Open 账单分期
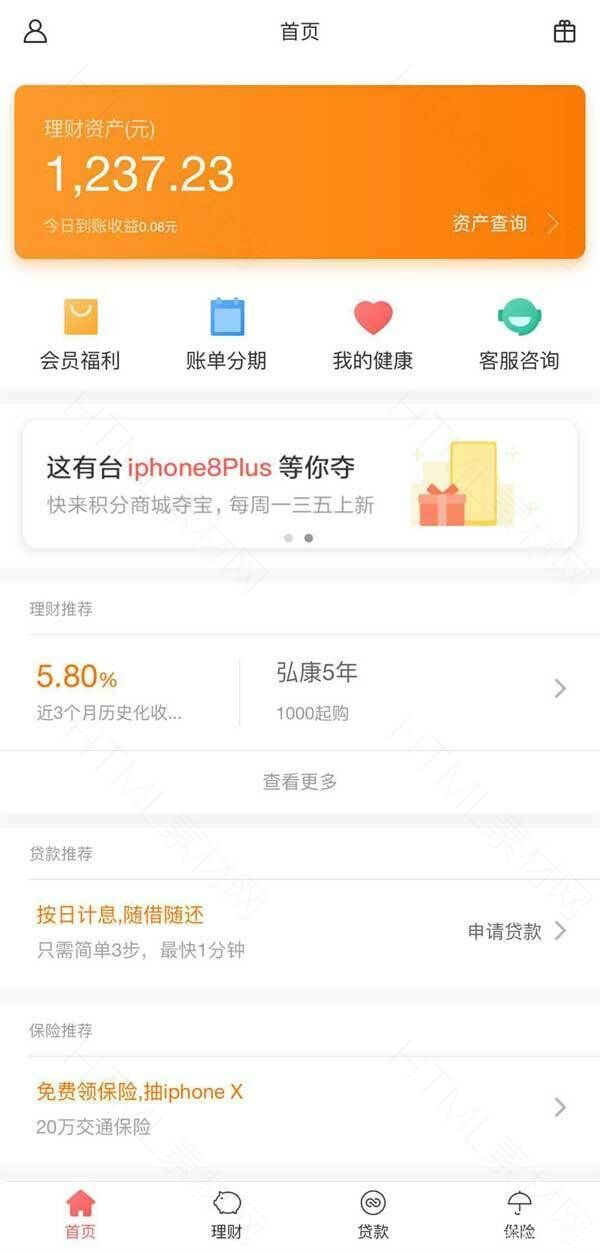This screenshot has width=600, height=1252. click(x=227, y=335)
